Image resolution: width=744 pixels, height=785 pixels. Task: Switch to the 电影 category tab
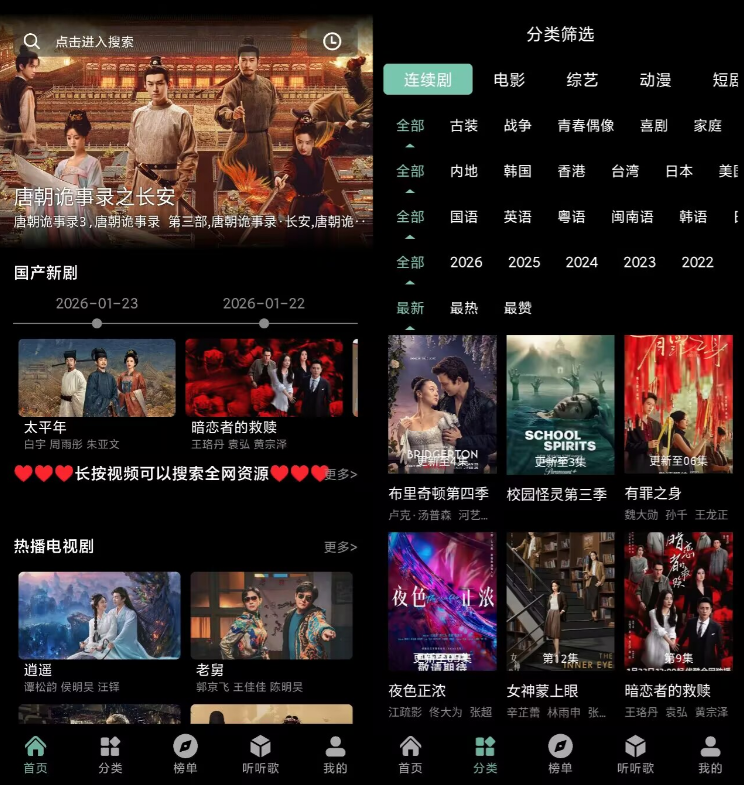[x=509, y=80]
